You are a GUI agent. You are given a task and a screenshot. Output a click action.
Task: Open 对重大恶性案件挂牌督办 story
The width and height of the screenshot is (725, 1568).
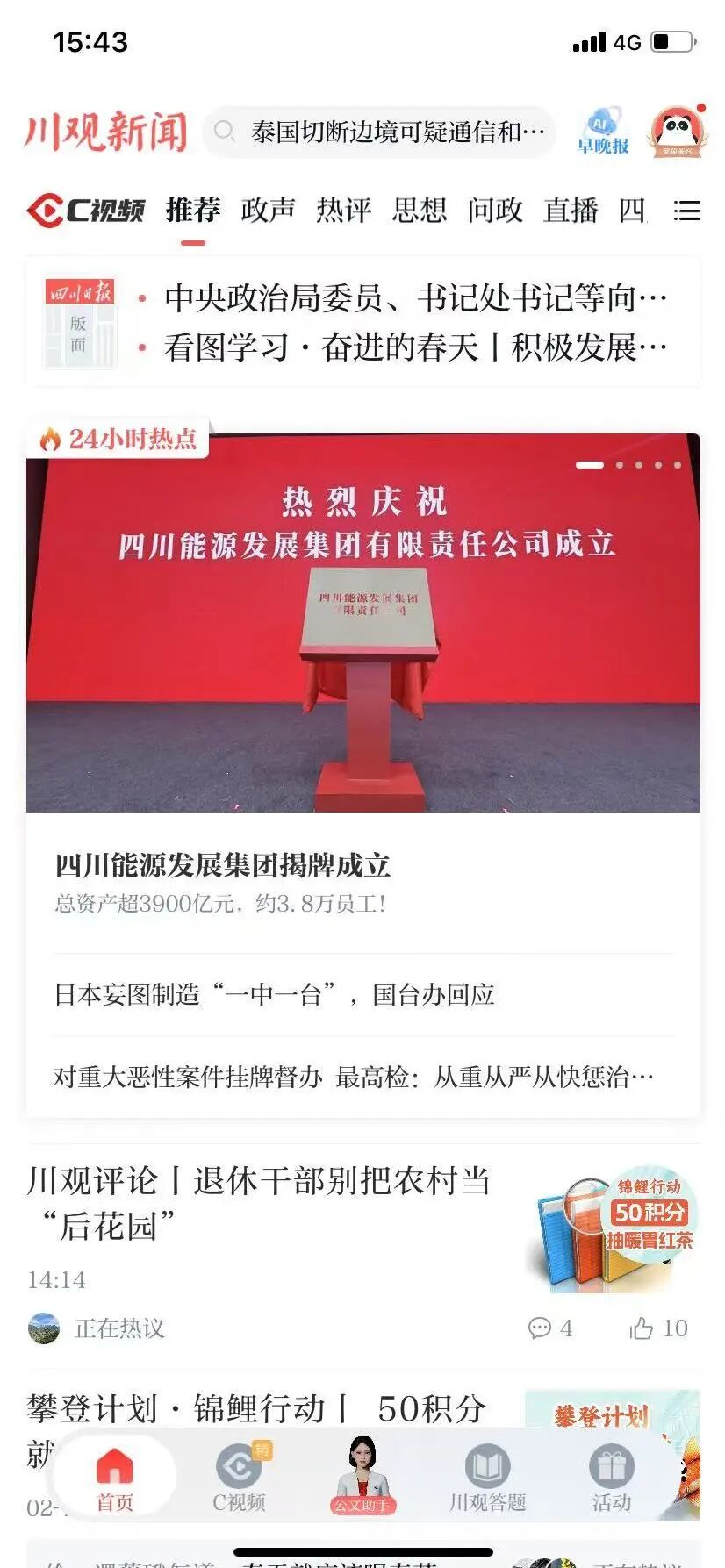click(x=353, y=1077)
